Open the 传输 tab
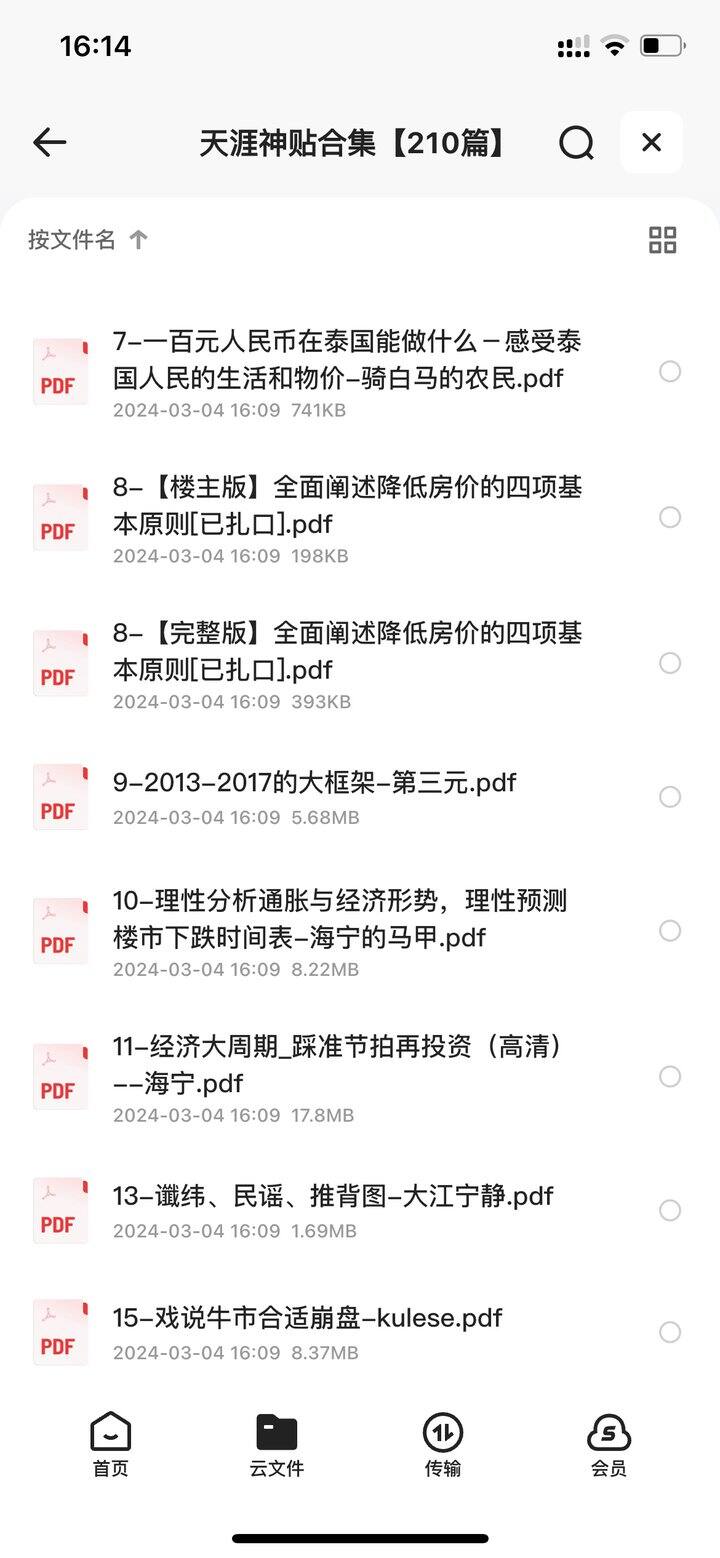720x1558 pixels. 443,1445
